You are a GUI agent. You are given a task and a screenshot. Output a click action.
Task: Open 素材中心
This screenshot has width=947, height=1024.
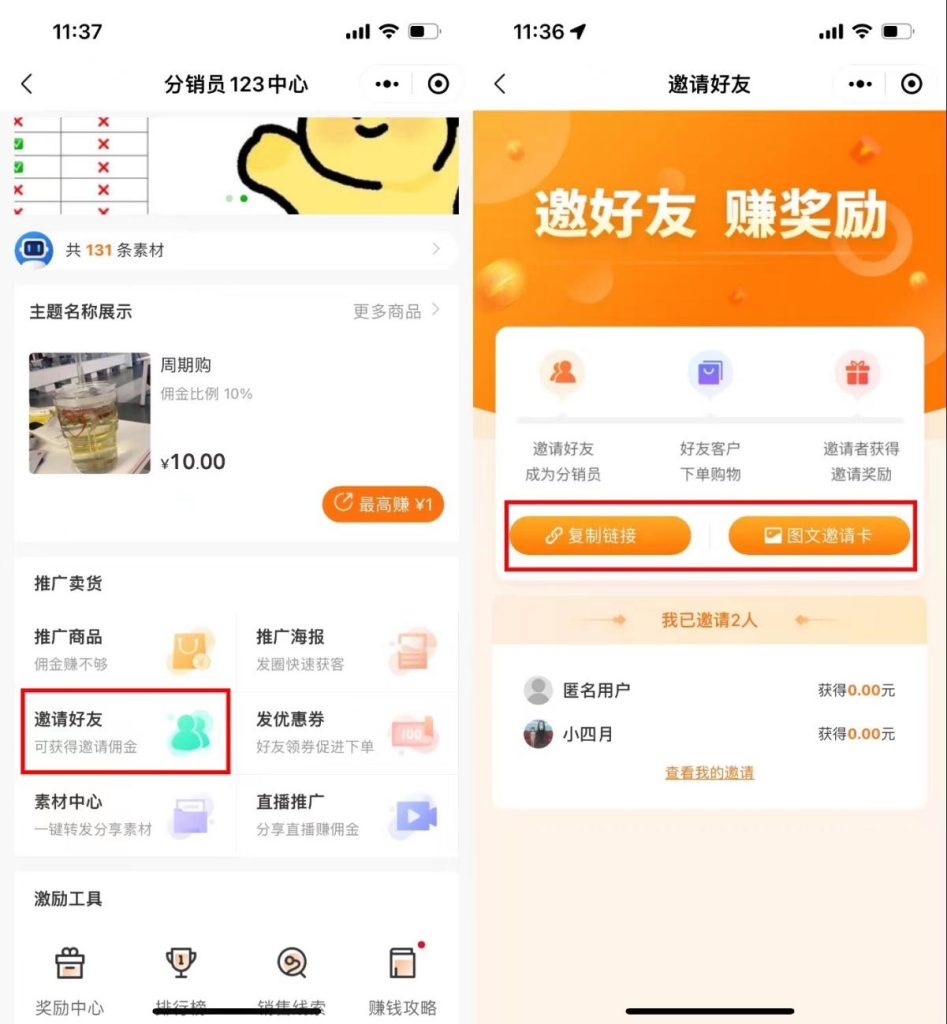click(125, 814)
